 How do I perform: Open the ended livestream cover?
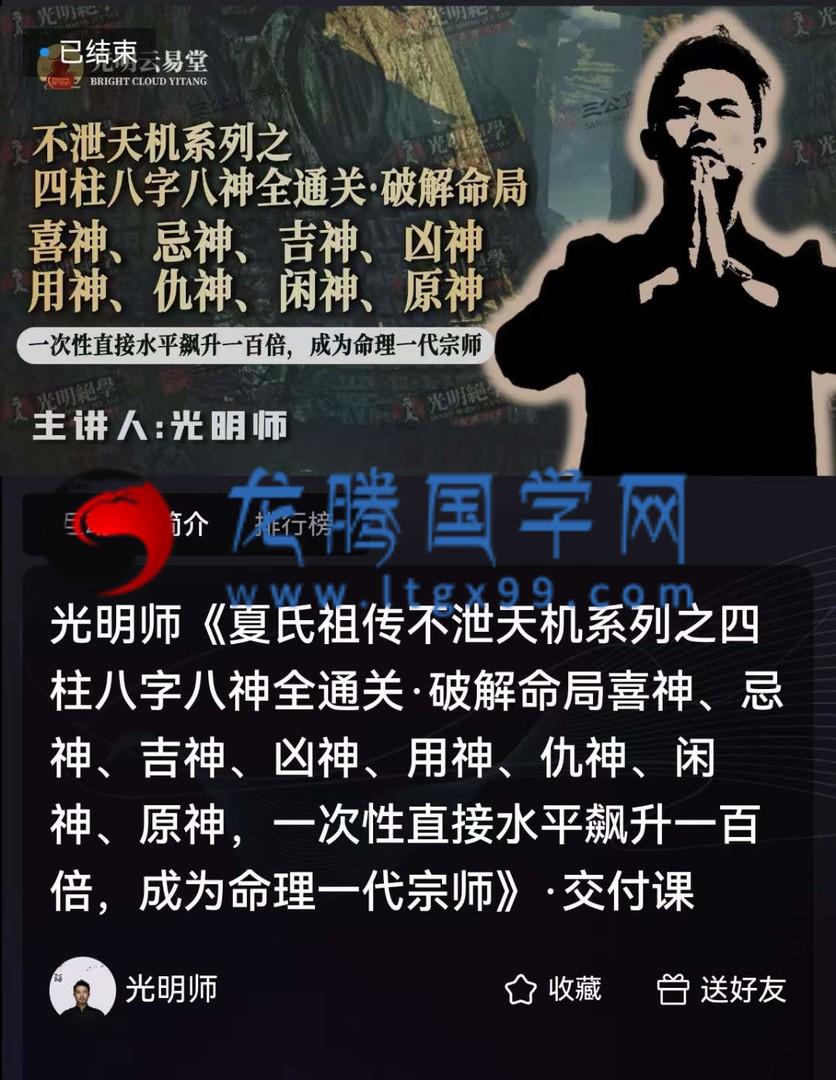pyautogui.click(x=418, y=240)
